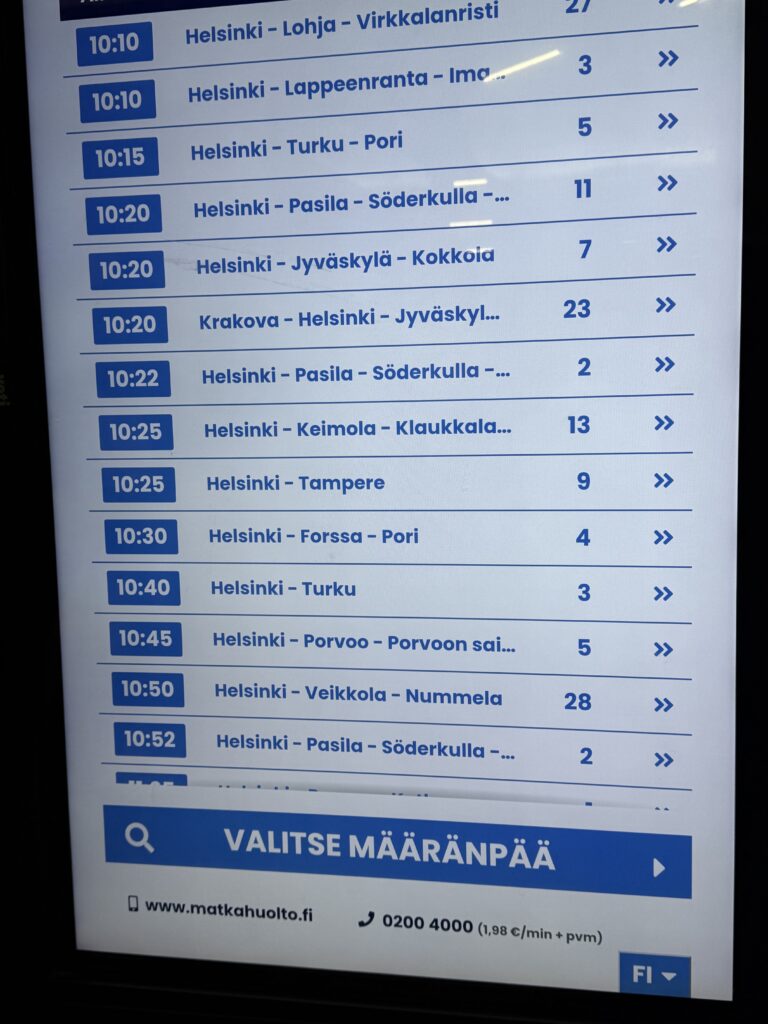Open the FI language dropdown

click(x=654, y=976)
